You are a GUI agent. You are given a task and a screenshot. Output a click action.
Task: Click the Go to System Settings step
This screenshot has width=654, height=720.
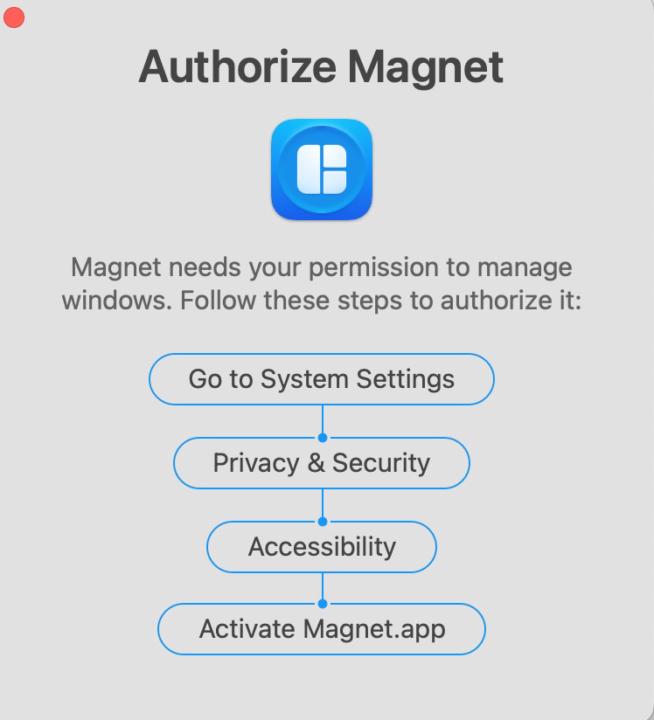[x=321, y=379]
